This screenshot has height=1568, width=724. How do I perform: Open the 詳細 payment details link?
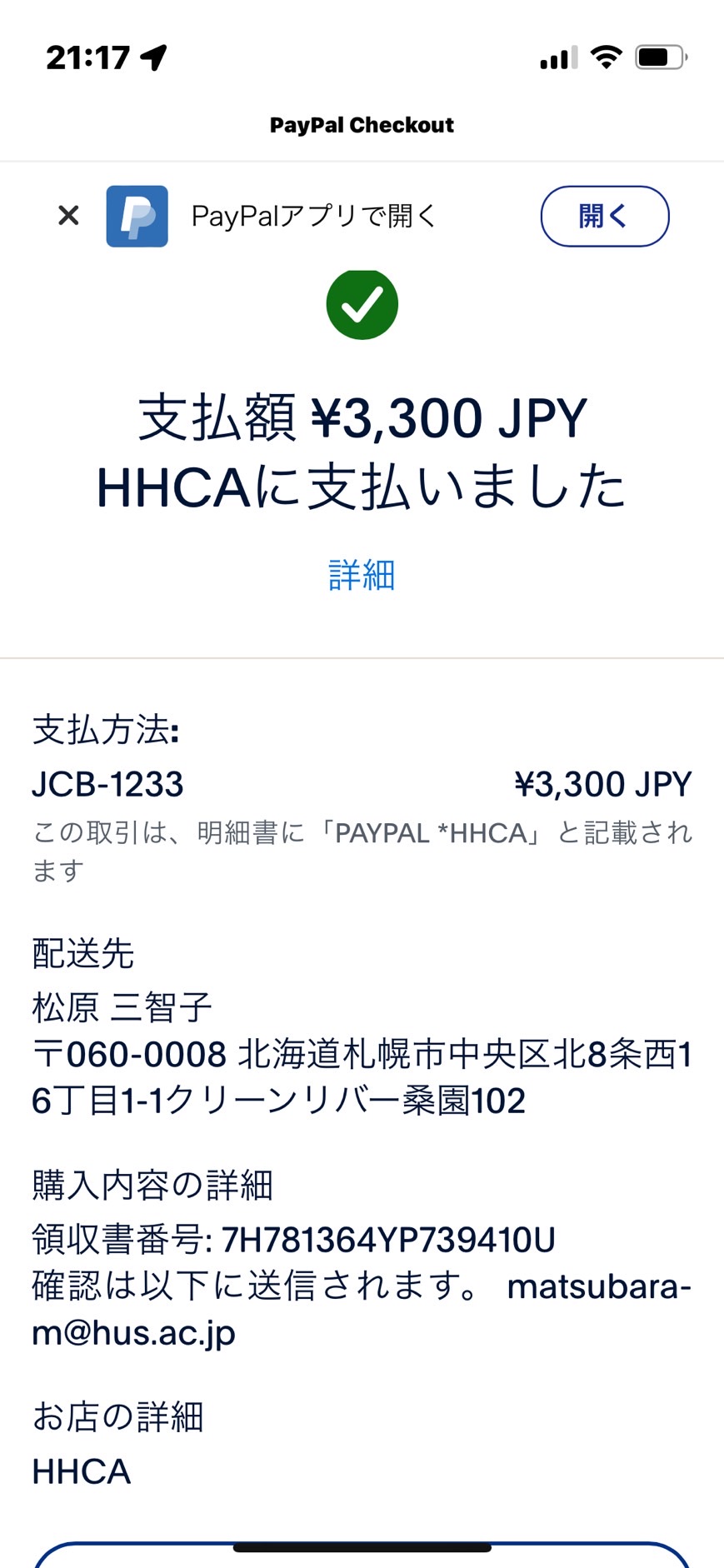tap(362, 575)
